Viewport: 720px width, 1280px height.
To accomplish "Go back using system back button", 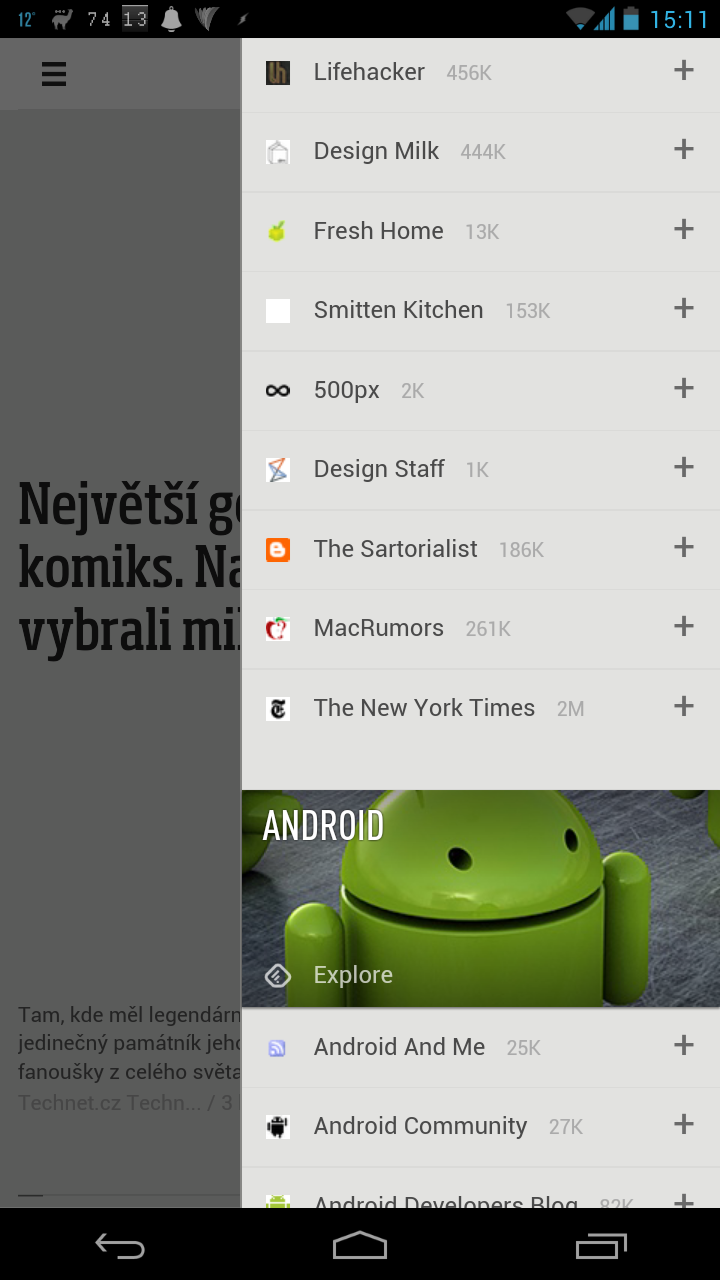I will 120,1245.
